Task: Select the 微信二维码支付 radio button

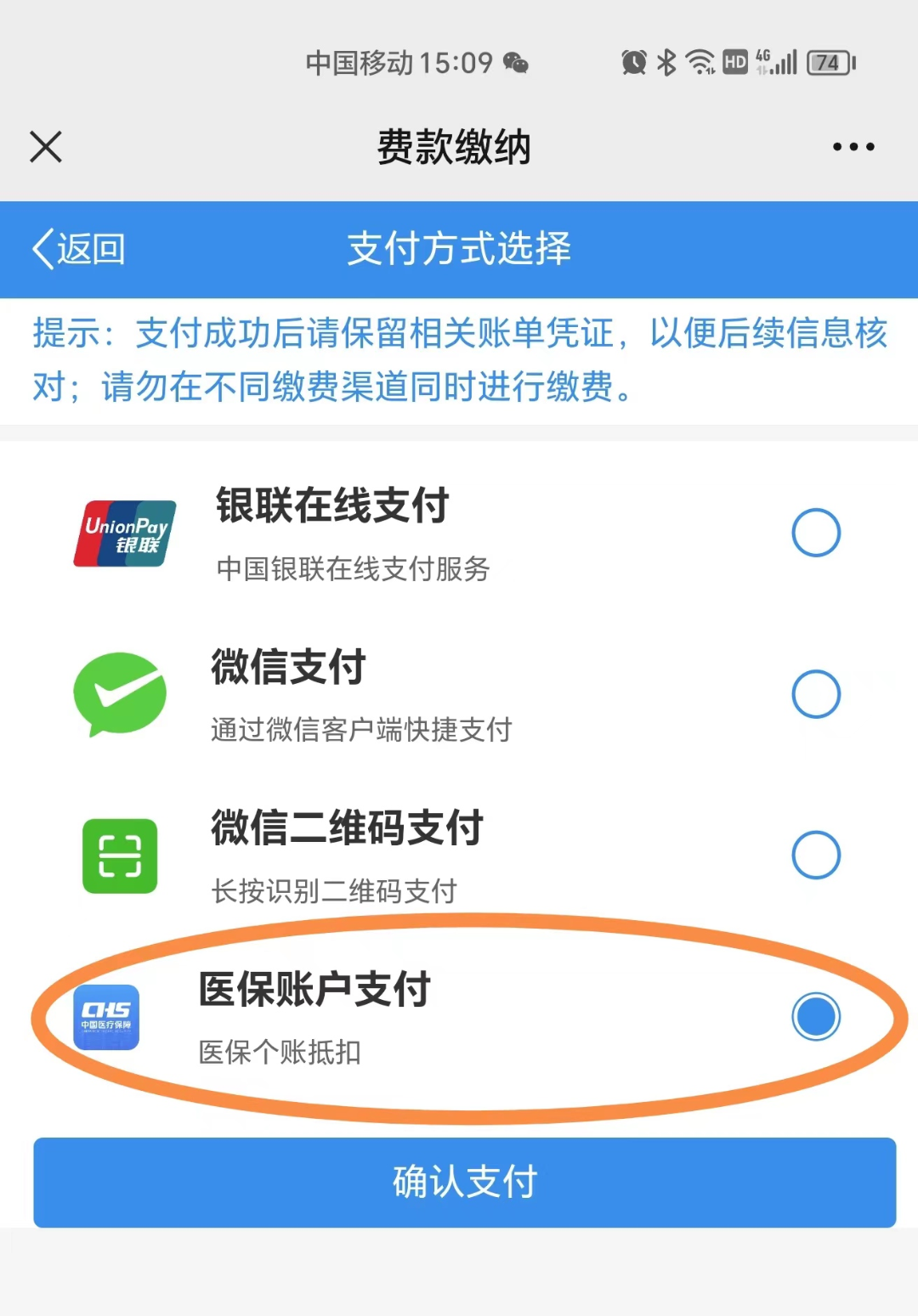Action: (x=816, y=856)
